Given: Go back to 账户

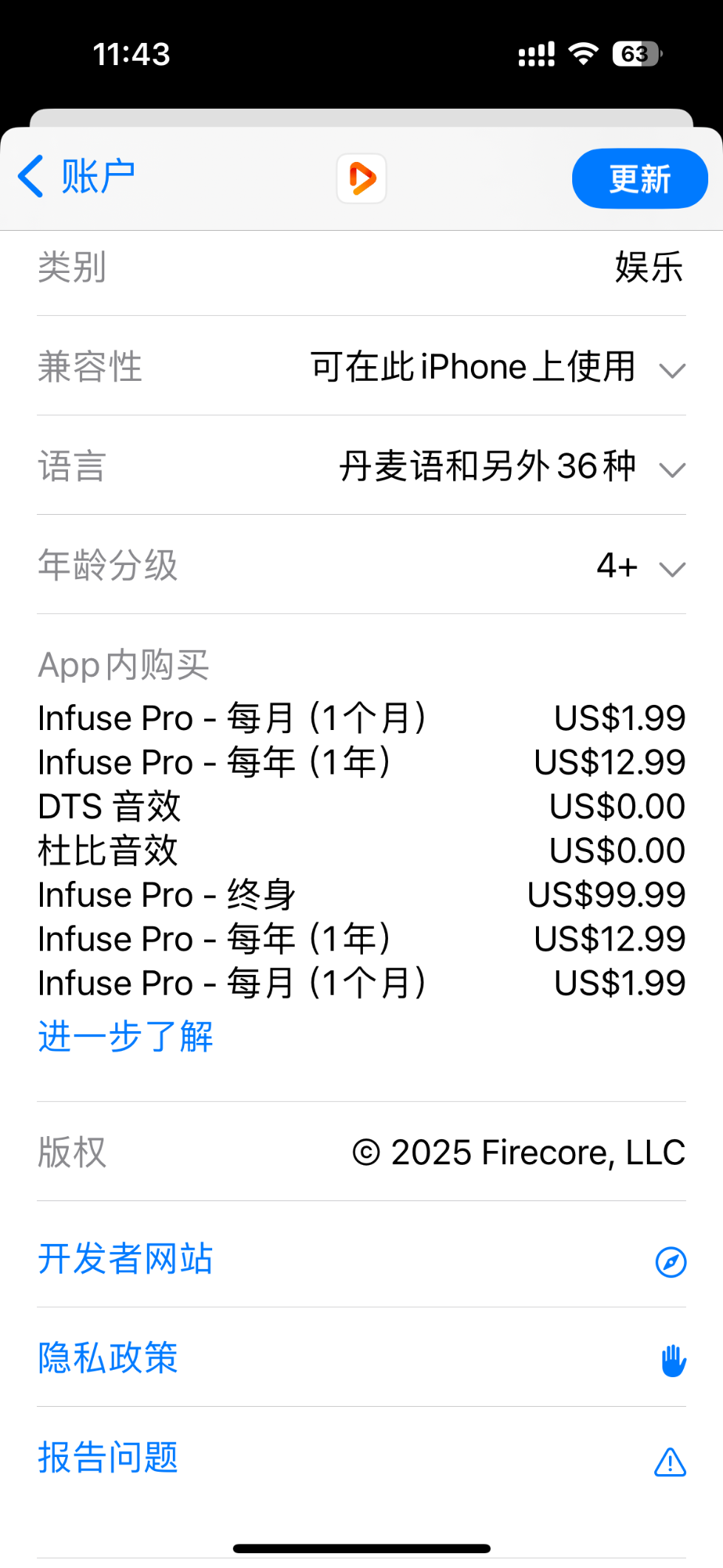Looking at the screenshot, I should point(76,178).
